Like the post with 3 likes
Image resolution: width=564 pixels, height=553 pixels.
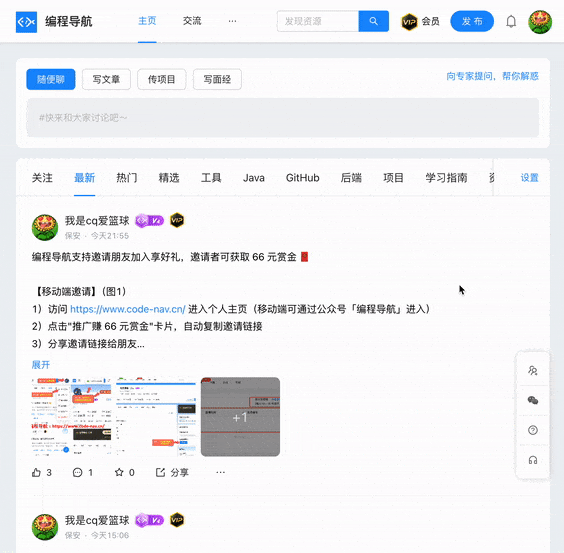coord(42,472)
